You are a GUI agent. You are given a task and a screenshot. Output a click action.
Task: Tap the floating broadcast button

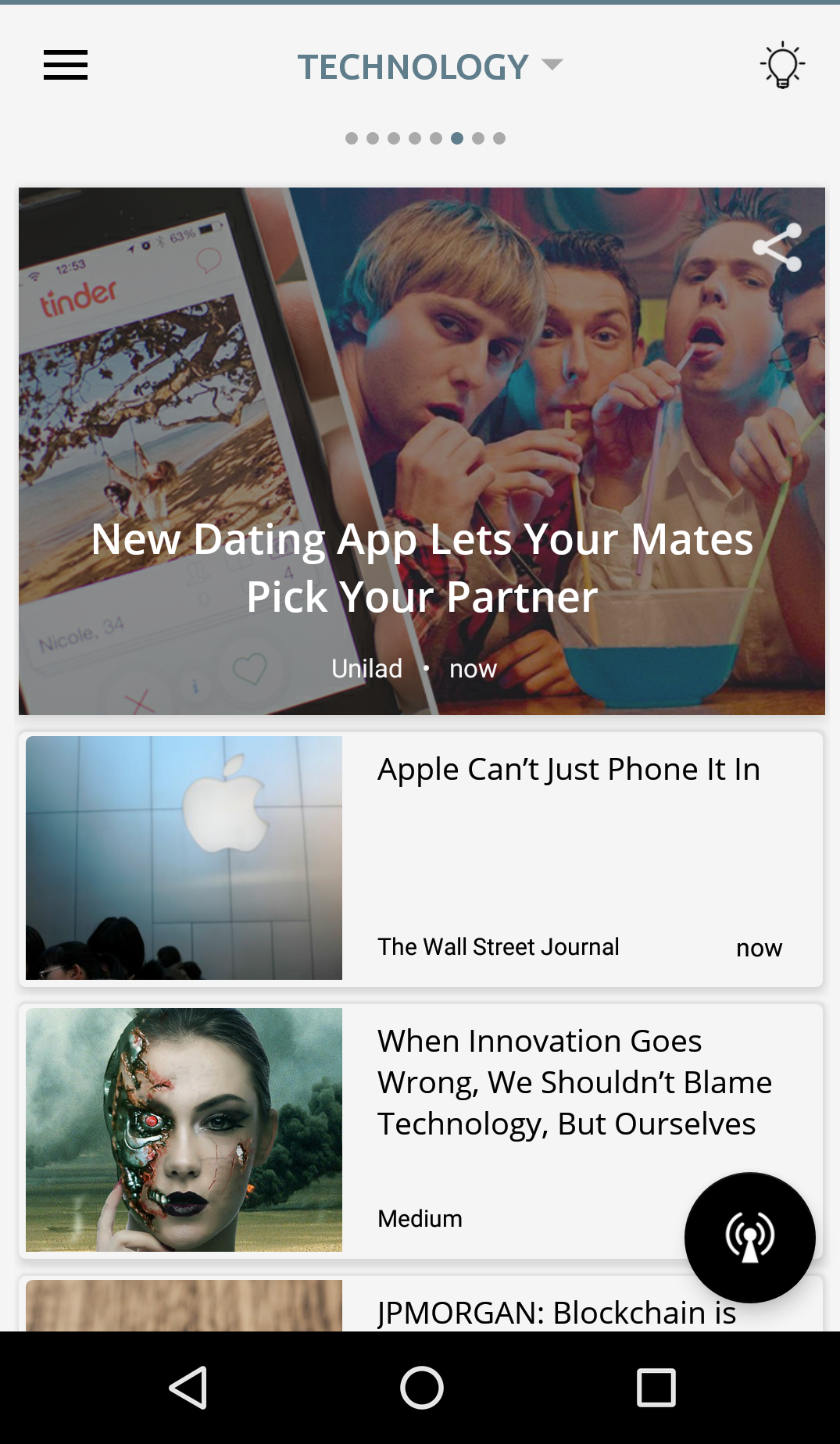pos(749,1237)
